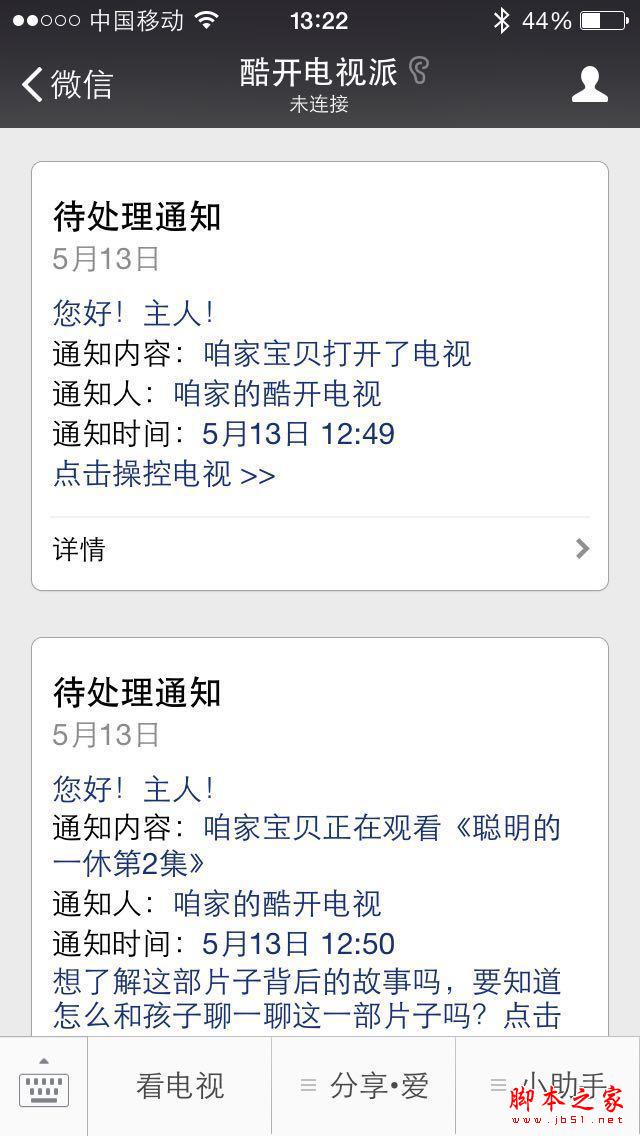Screen dimensions: 640x1136
Task: Expand the 分享•爱 menu
Action: pos(364,1085)
